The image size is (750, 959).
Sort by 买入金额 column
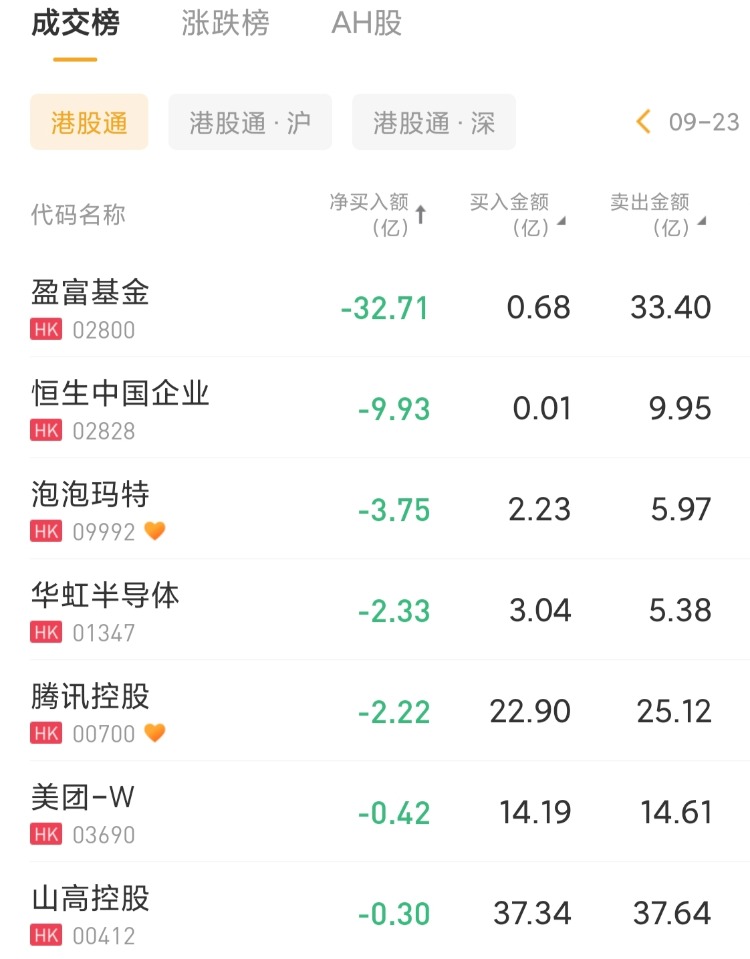(x=516, y=214)
